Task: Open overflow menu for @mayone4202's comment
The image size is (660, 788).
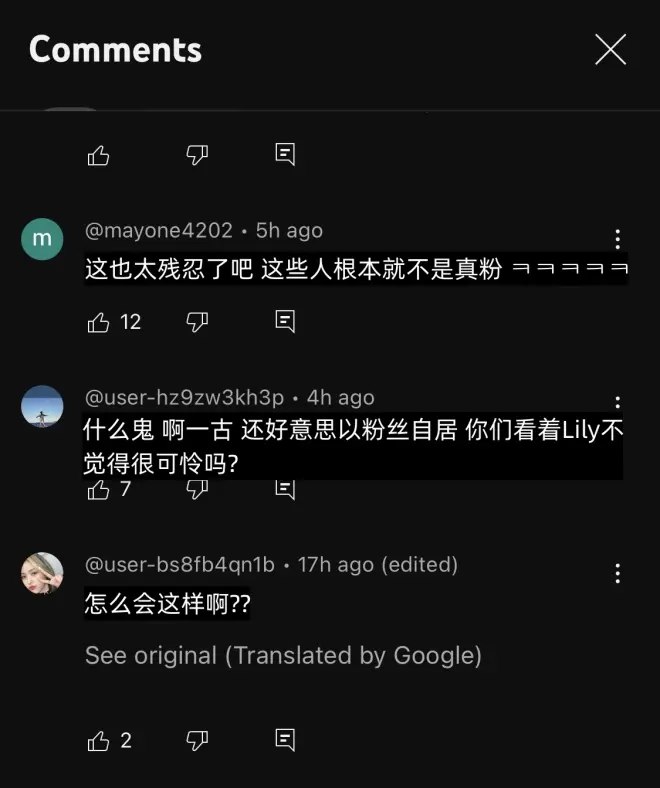Action: tap(618, 239)
